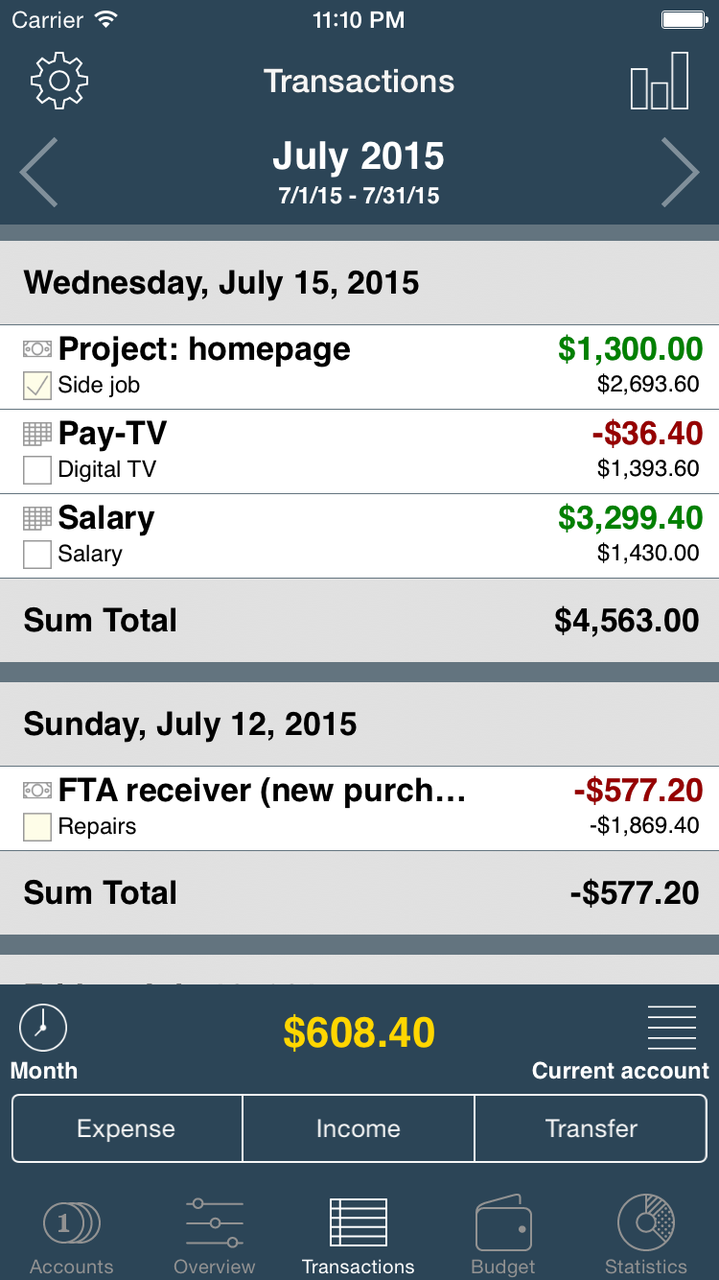
Task: Check the Digital TV checkbox
Action: [37, 470]
